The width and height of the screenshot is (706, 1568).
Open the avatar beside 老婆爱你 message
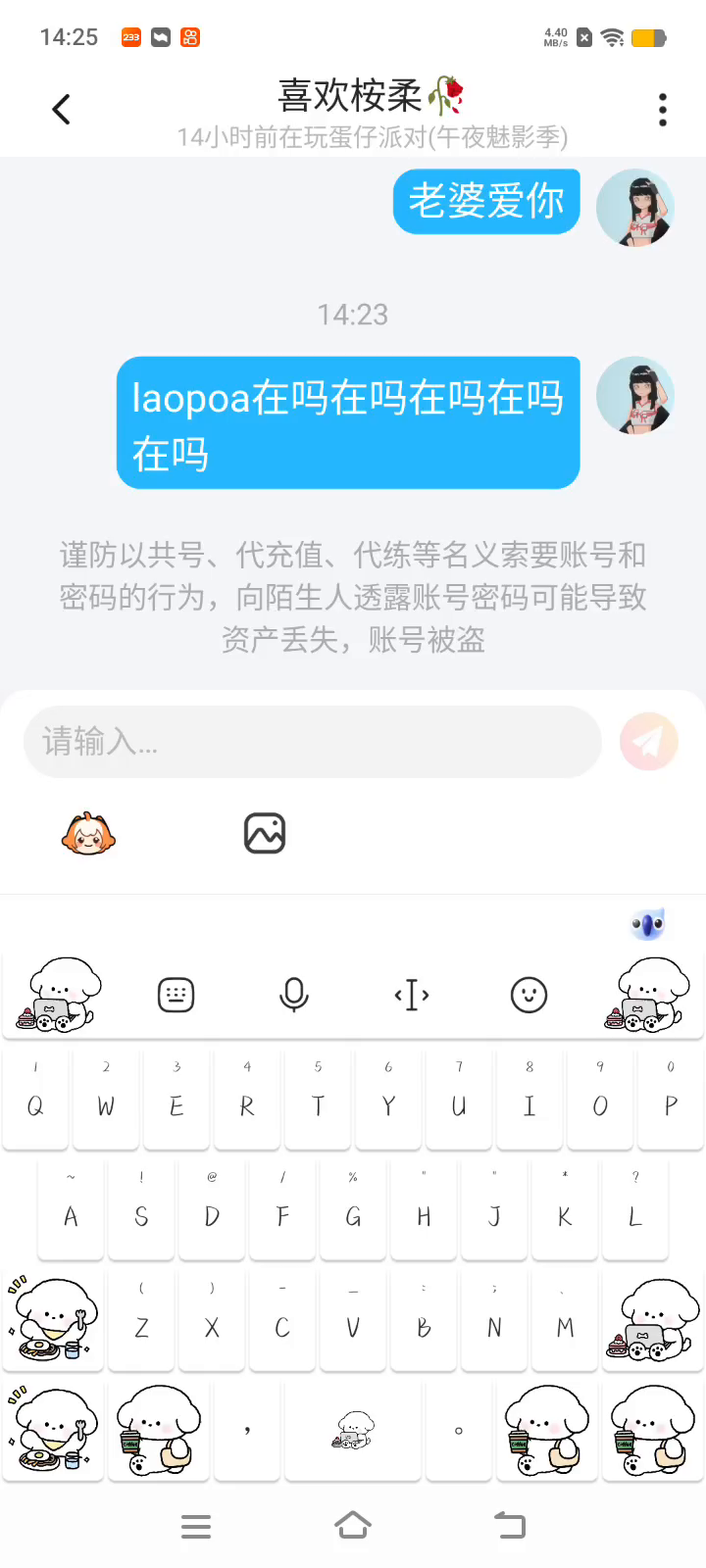coord(635,207)
